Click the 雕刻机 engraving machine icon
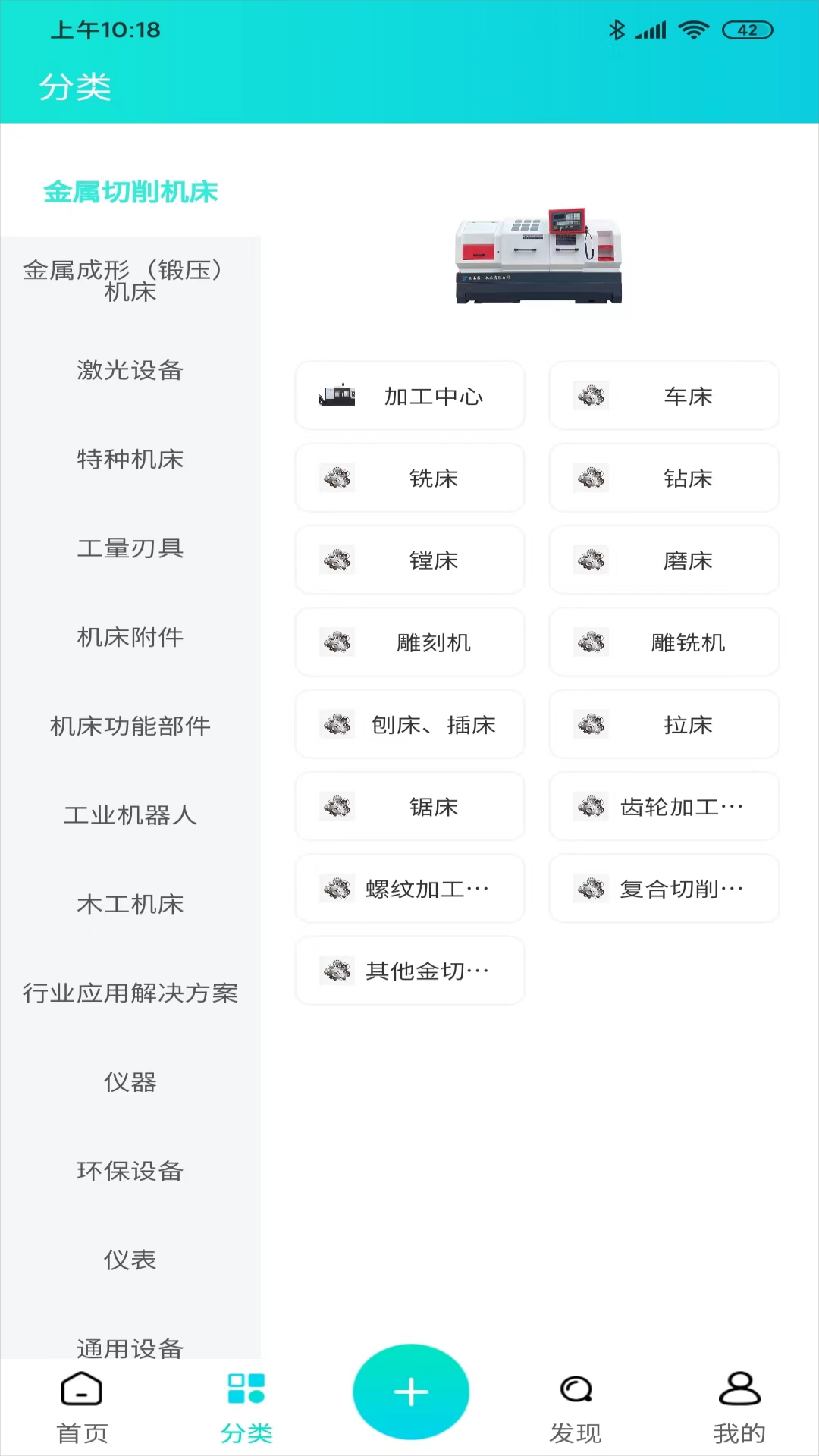The height and width of the screenshot is (1456, 819). coord(338,642)
